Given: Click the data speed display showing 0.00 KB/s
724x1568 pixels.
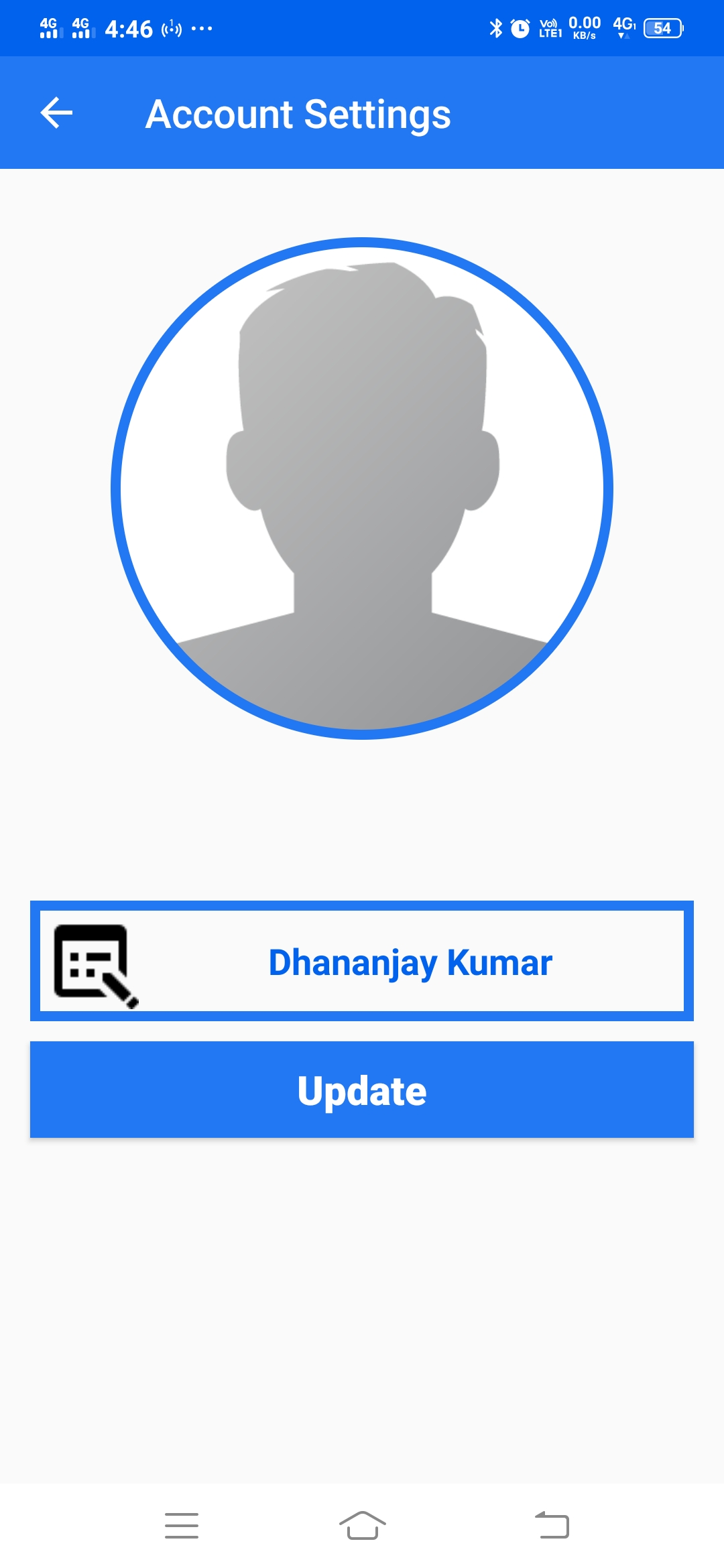Looking at the screenshot, I should click(583, 28).
